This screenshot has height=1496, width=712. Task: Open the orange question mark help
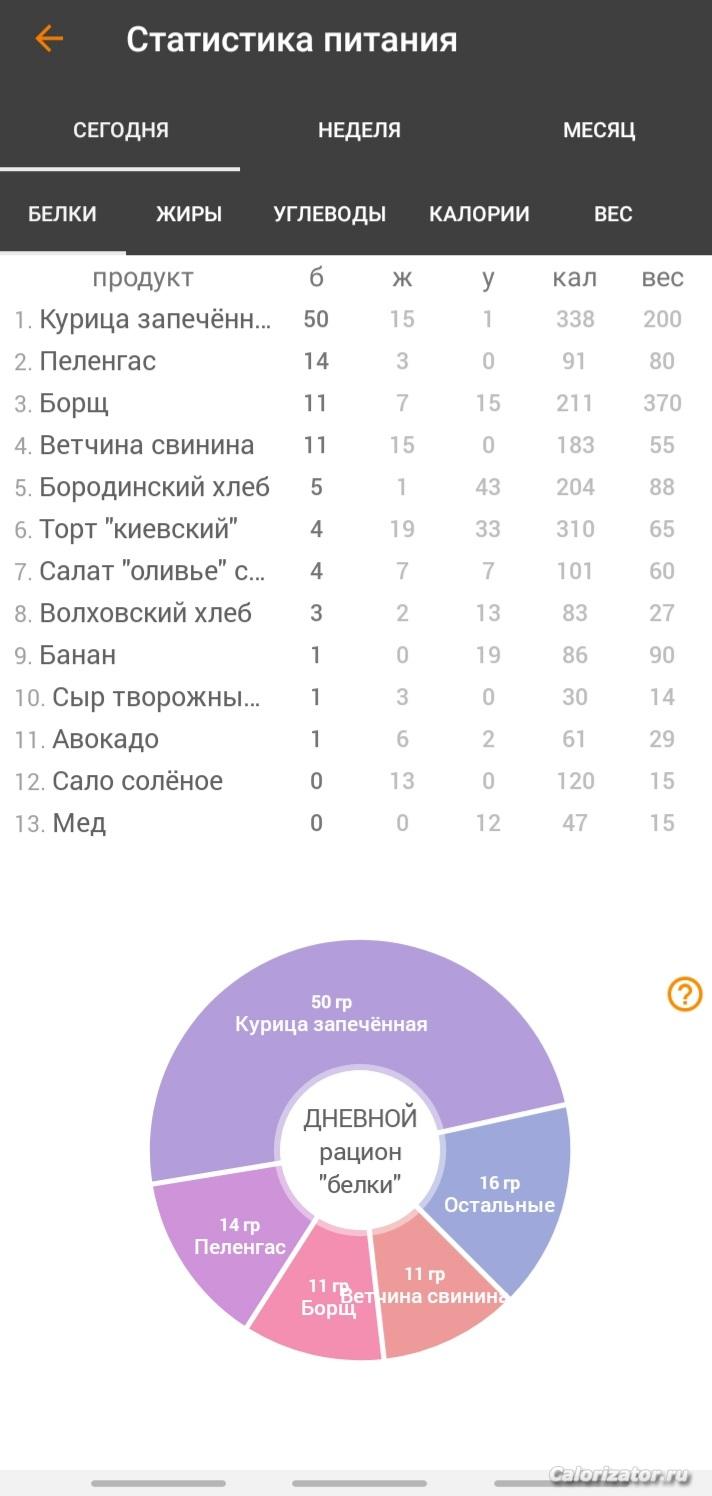[685, 994]
